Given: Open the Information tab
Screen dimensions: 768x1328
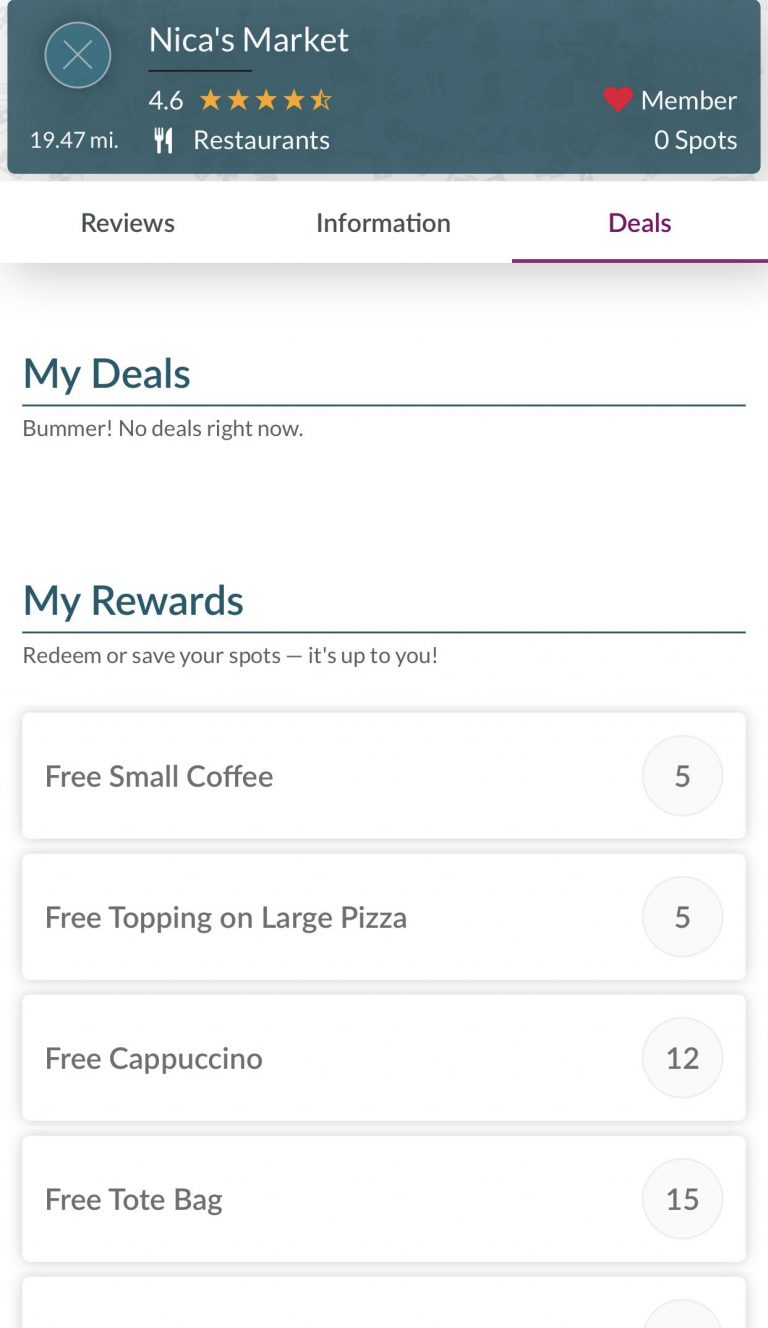Looking at the screenshot, I should click(383, 222).
